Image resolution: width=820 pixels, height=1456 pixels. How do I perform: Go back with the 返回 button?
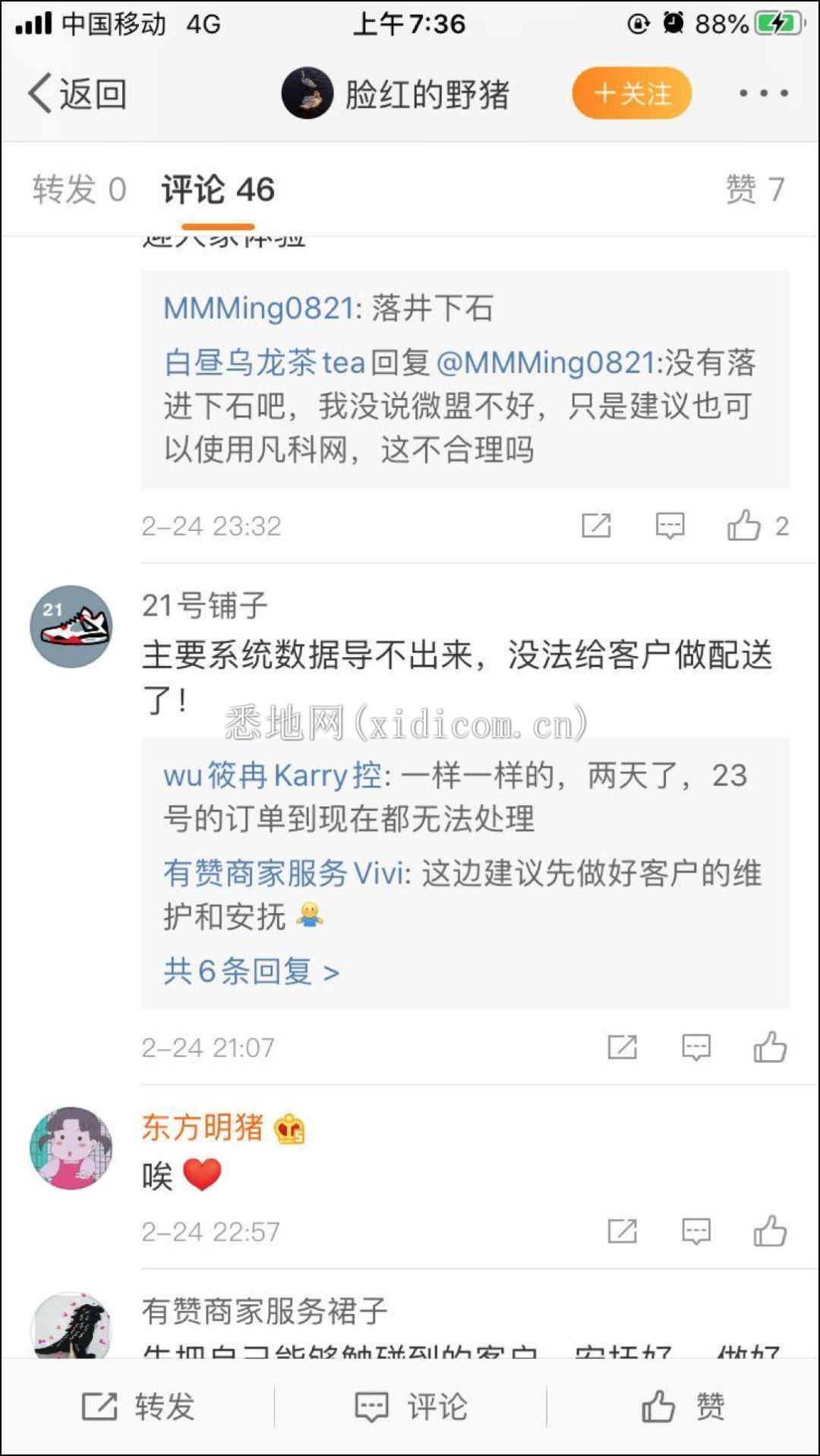coord(77,94)
